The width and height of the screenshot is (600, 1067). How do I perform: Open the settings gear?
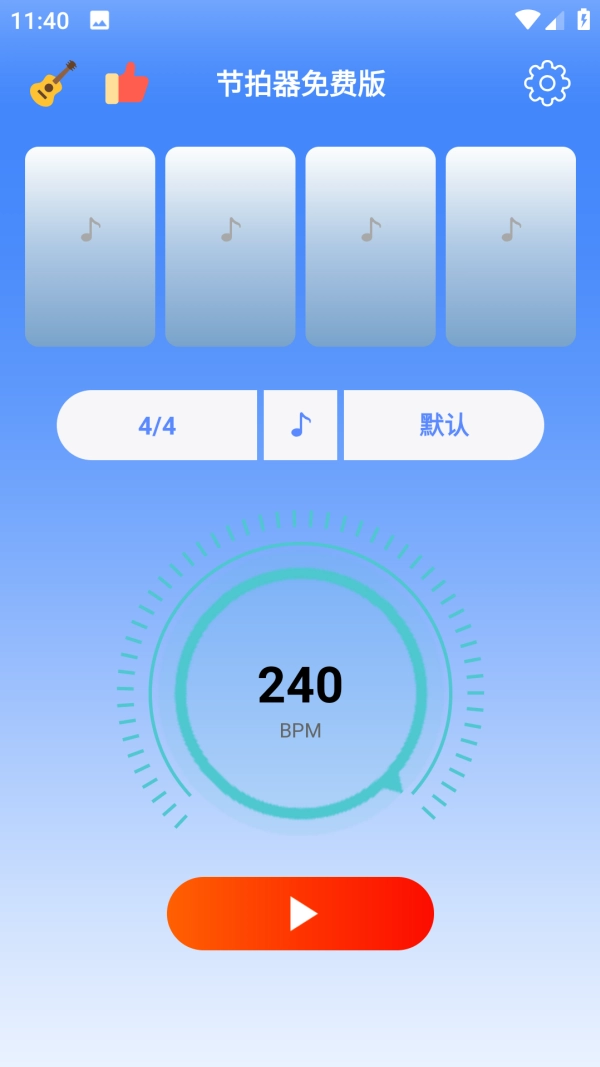coord(547,84)
